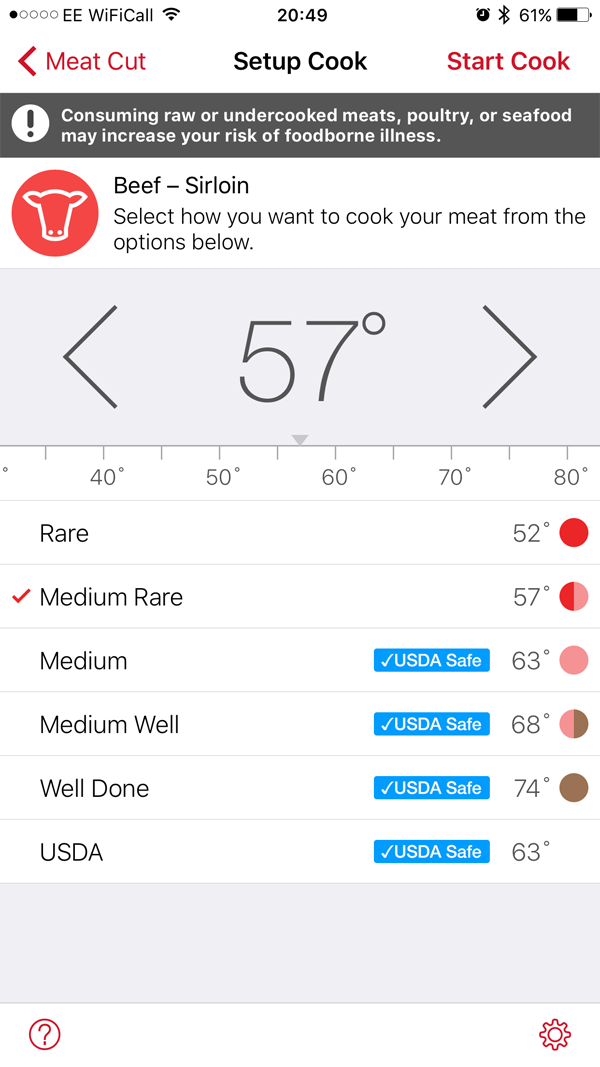Pick the Medium 63° option
Viewport: 600px width, 1067px height.
pyautogui.click(x=300, y=661)
